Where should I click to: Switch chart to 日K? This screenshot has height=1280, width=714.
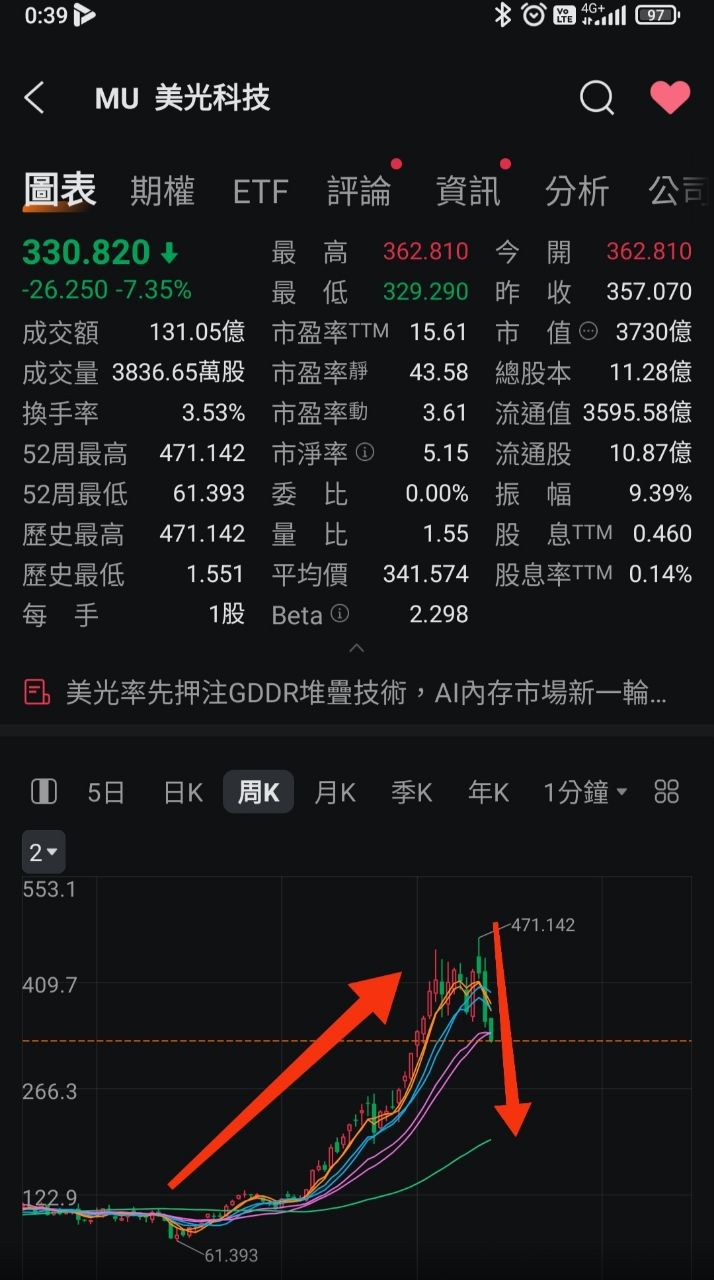click(x=183, y=793)
